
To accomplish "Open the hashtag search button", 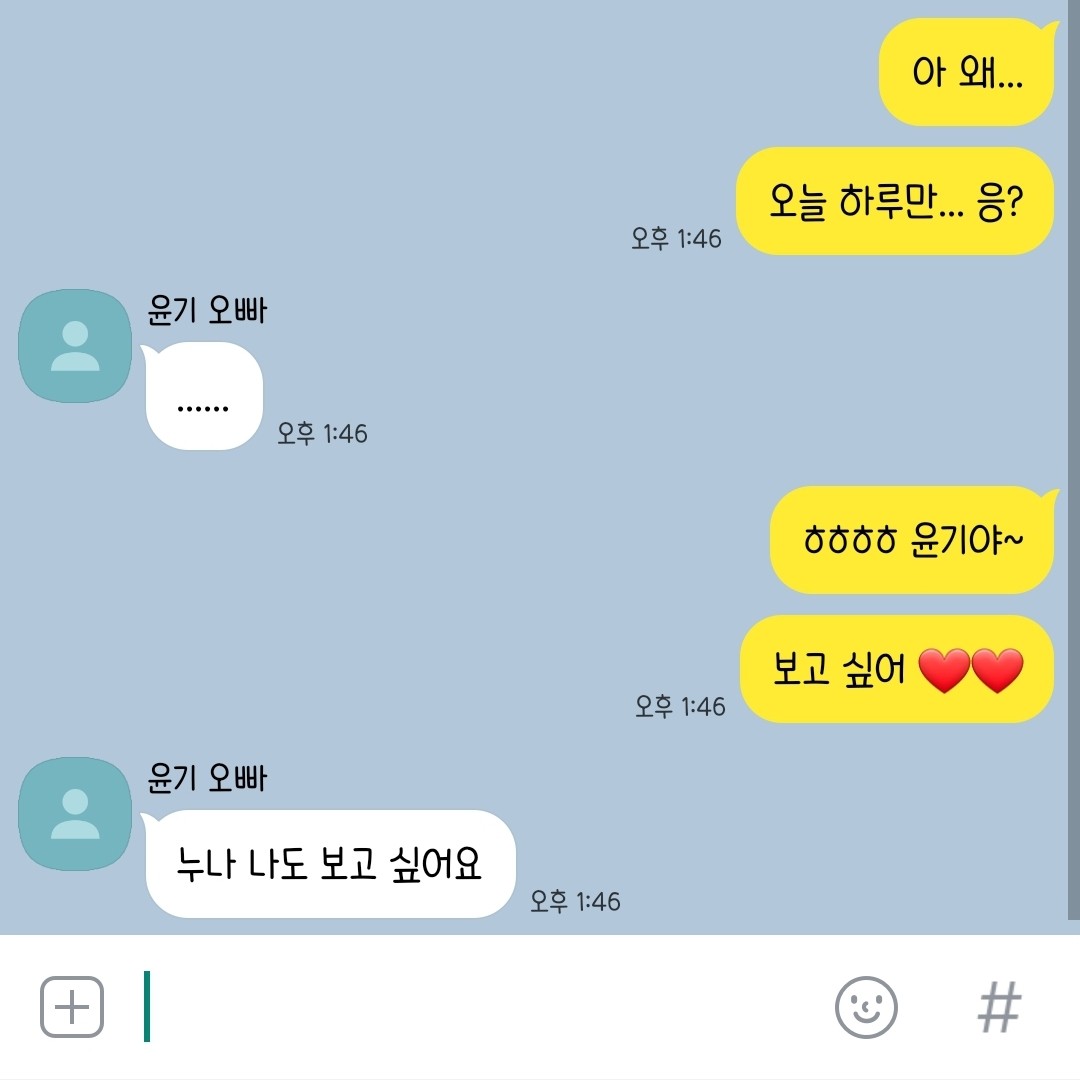I will coord(999,1007).
